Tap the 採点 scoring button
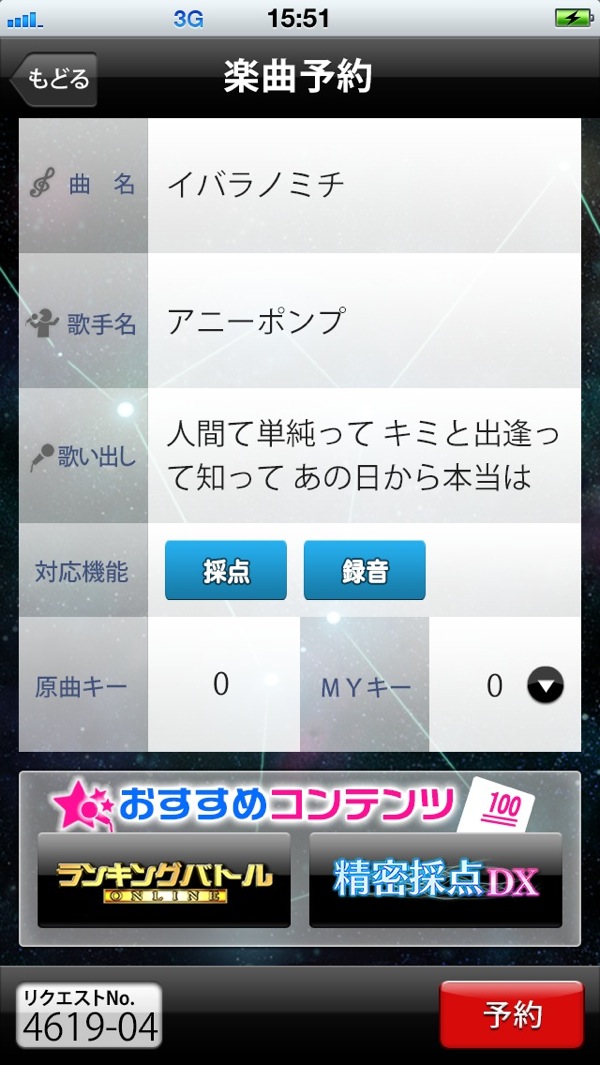This screenshot has width=600, height=1065. 226,571
